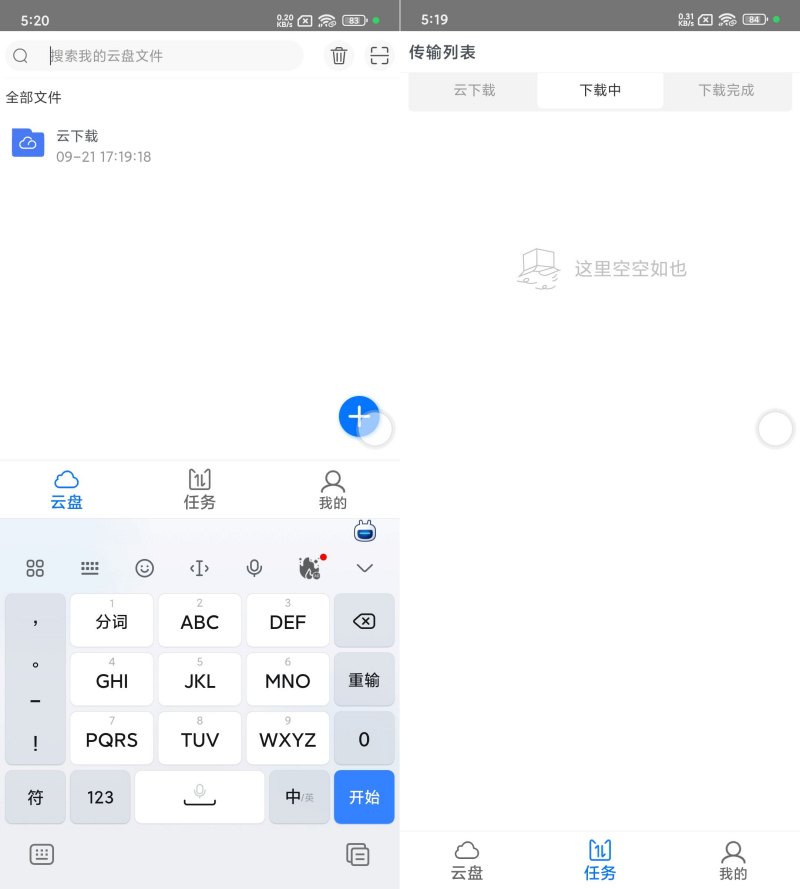The width and height of the screenshot is (800, 889).
Task: Switch keyboard layout via the keys icon
Action: 90,568
